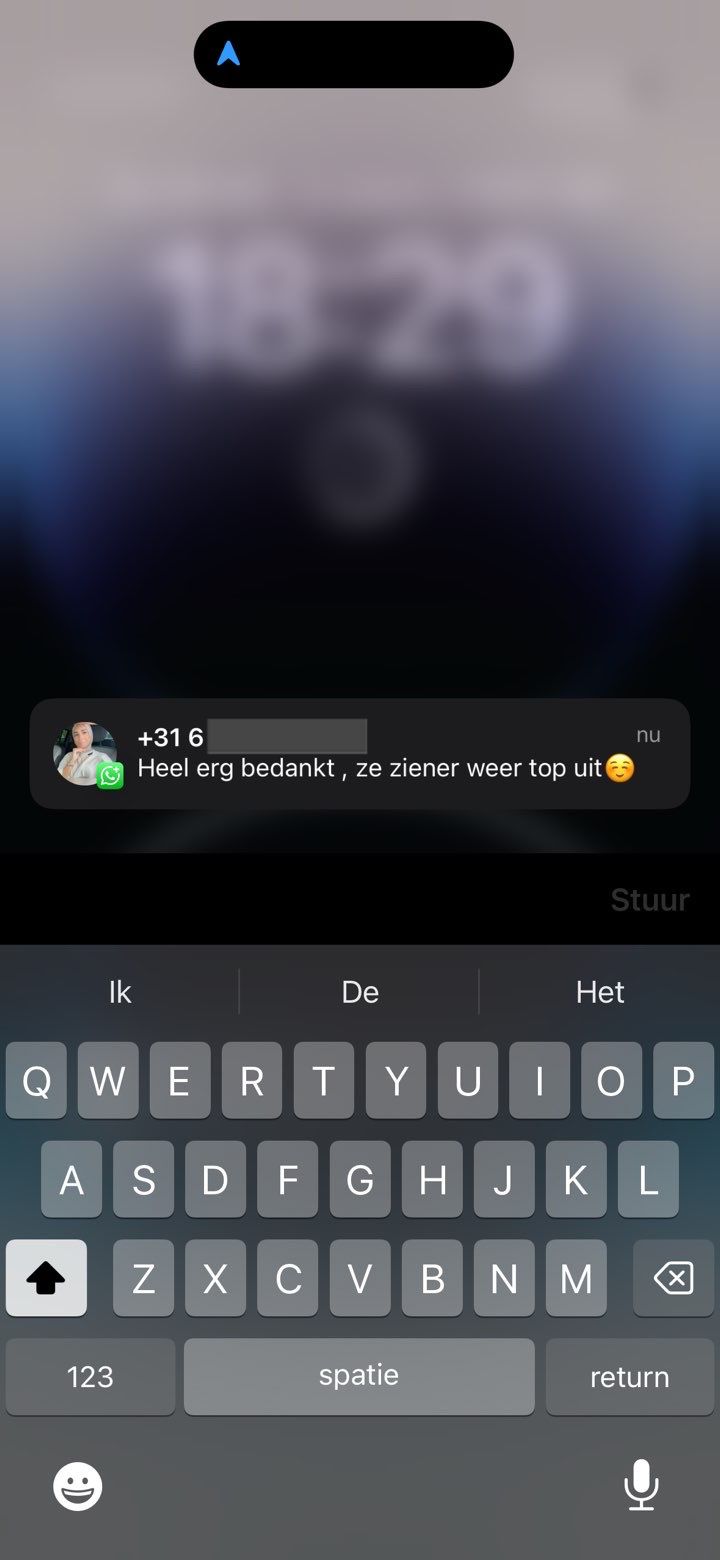Toggle the shift key

pos(46,1278)
